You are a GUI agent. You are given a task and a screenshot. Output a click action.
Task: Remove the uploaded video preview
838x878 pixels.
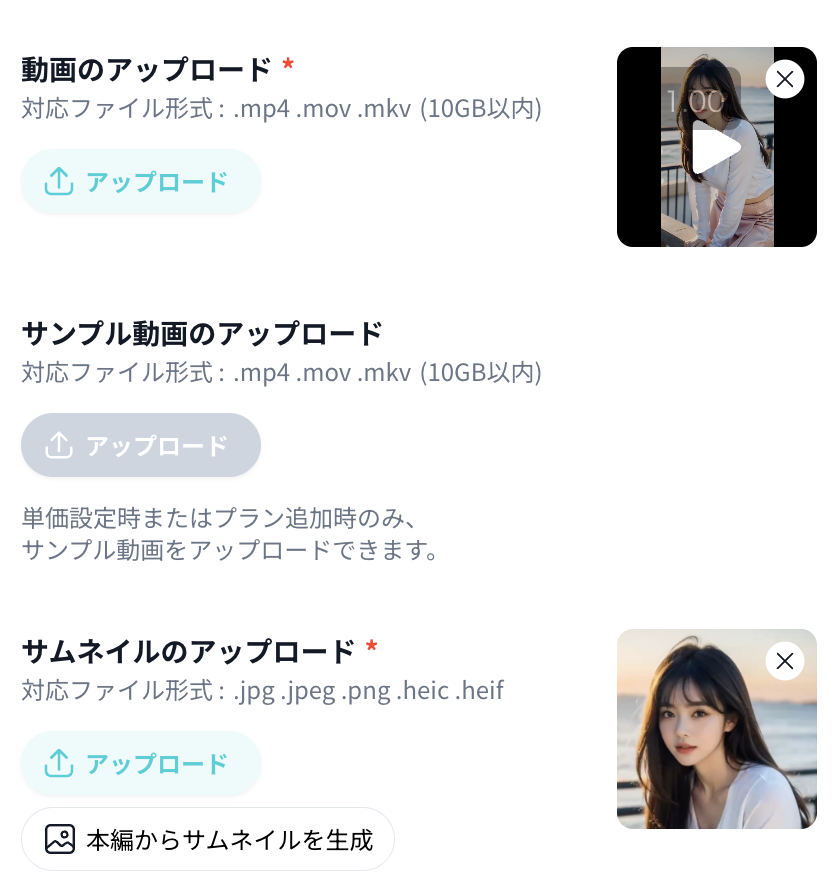[785, 78]
